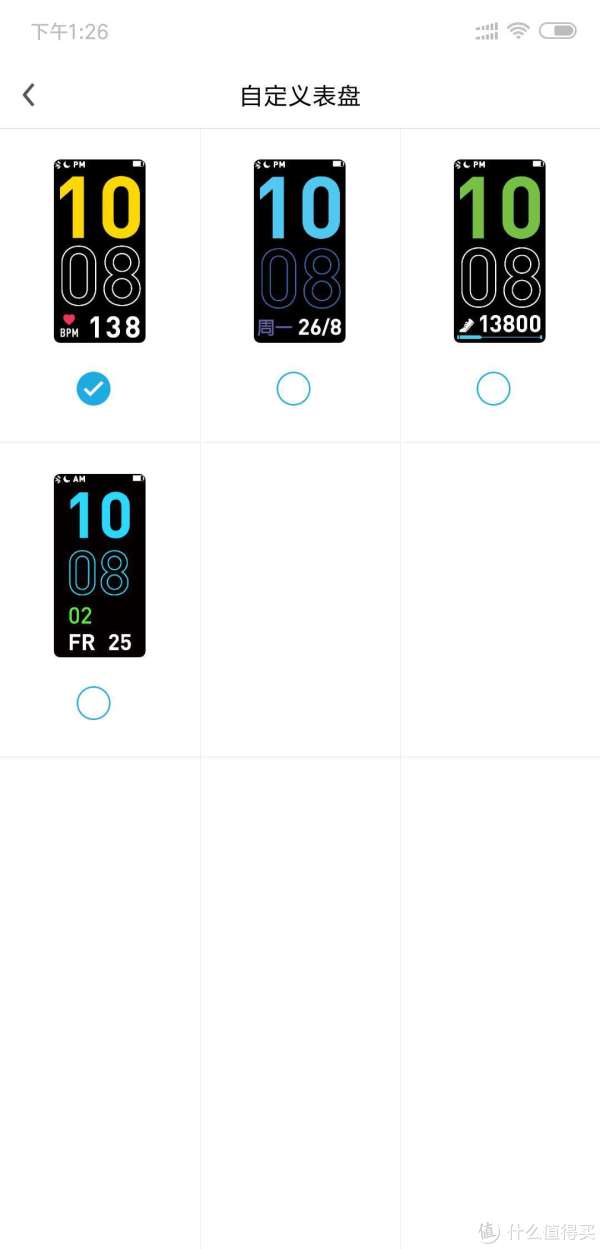Go back from 自定义表盘 page

click(29, 95)
